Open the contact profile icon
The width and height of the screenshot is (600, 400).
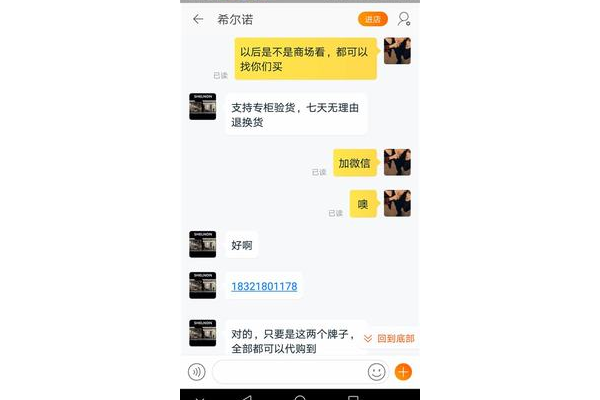(404, 19)
